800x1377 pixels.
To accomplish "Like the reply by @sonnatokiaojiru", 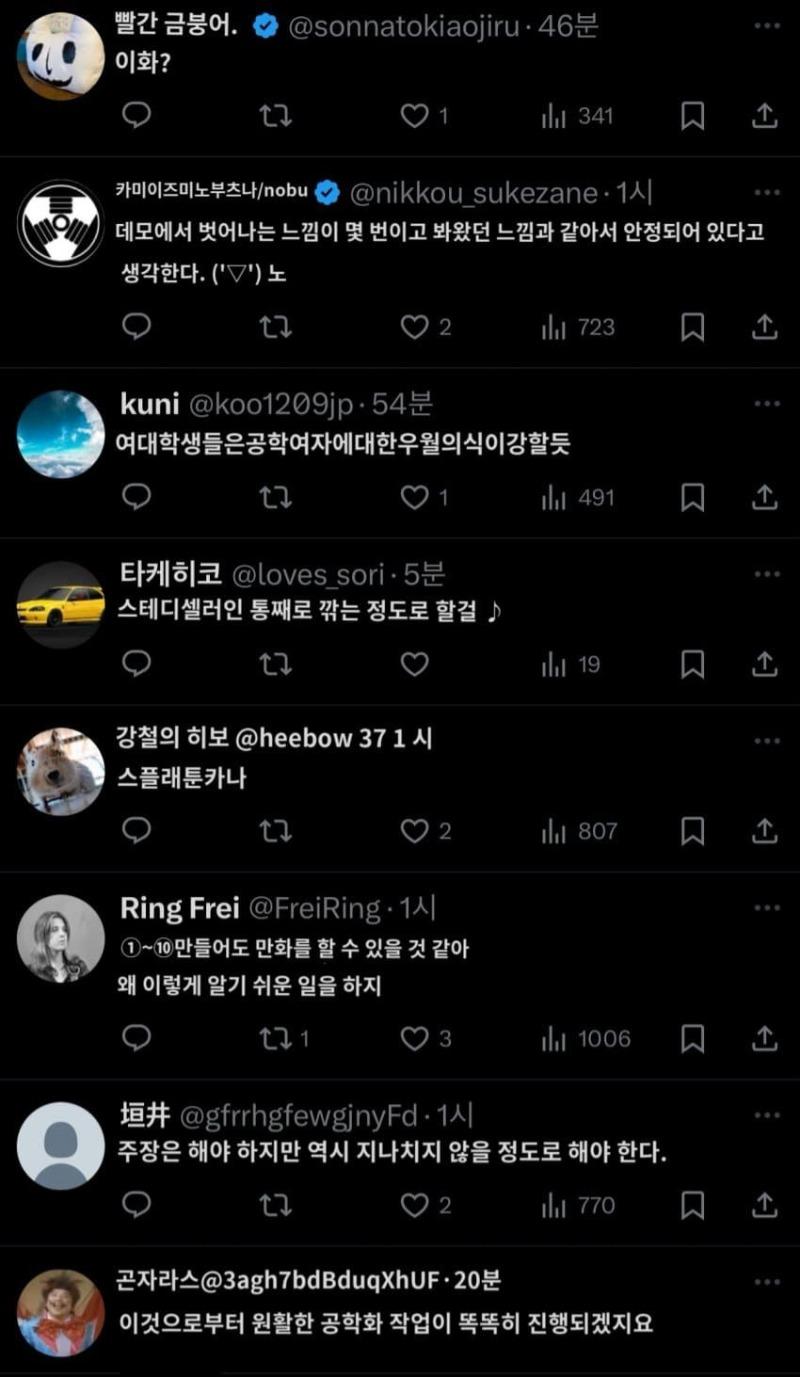I will point(414,117).
